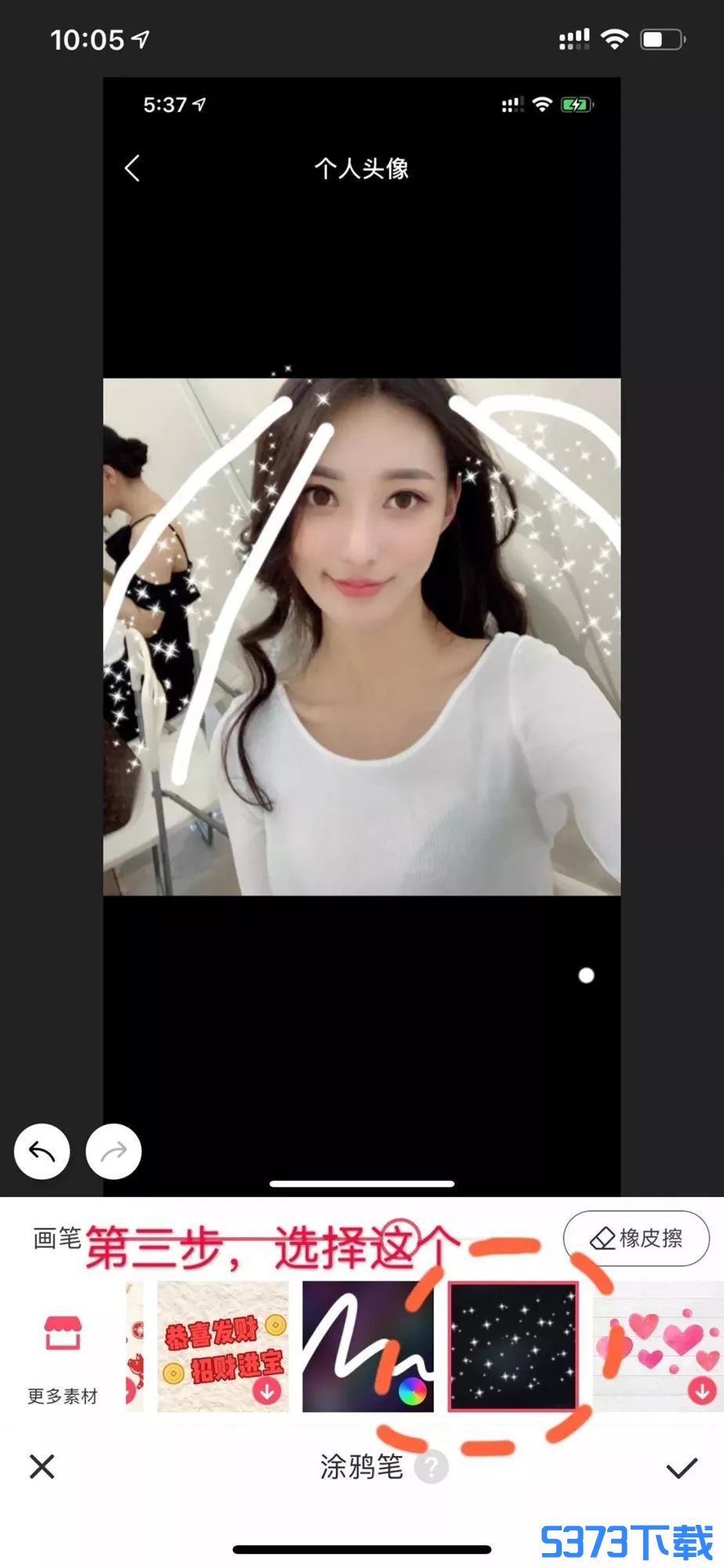
Task: Cancel doodle editing with the X
Action: point(42,1466)
